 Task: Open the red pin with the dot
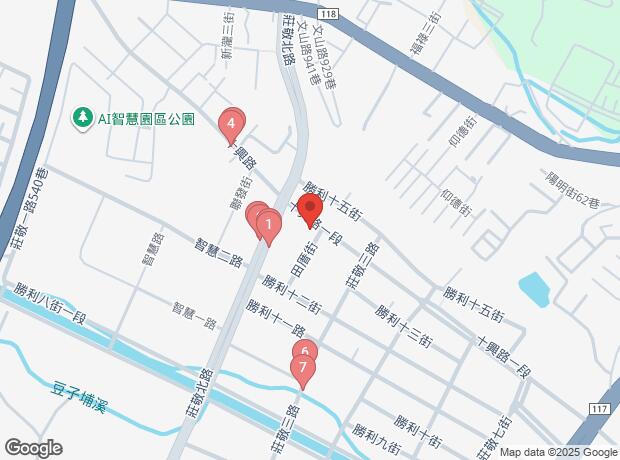[309, 210]
